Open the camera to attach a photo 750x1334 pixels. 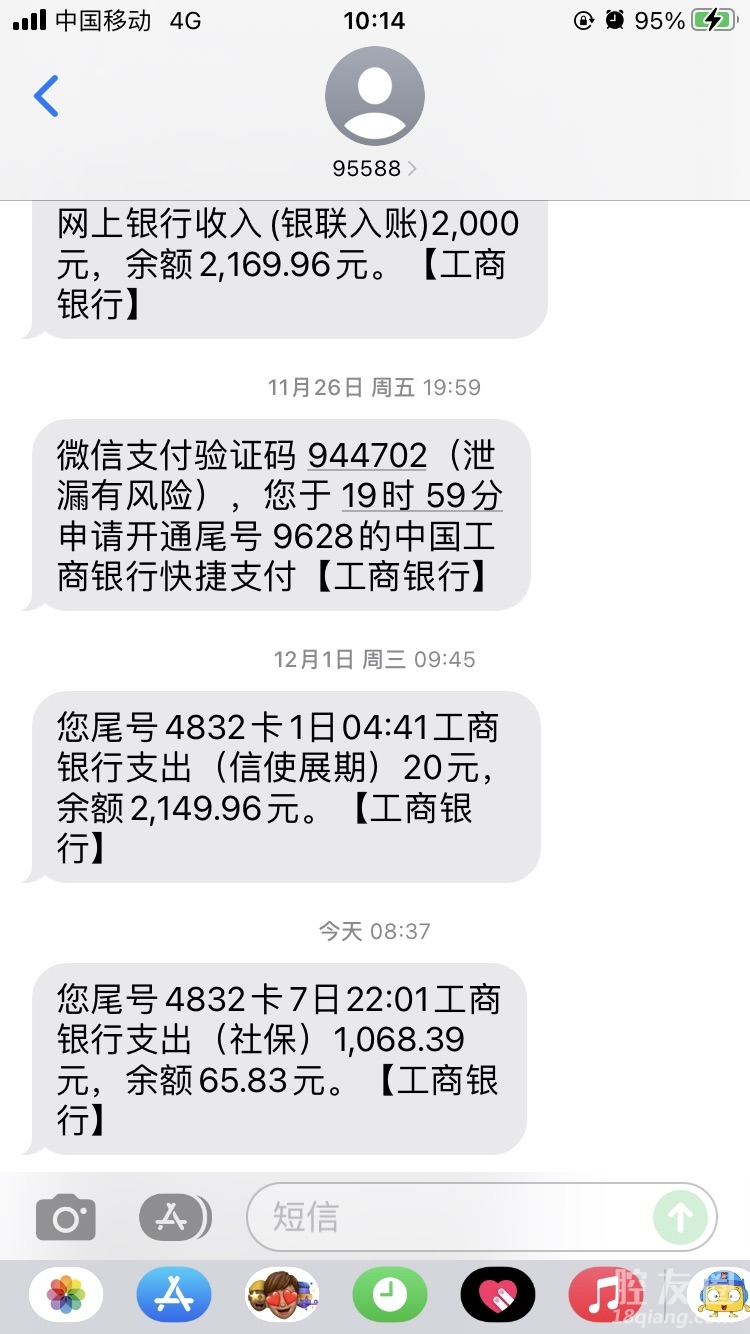pos(66,1217)
